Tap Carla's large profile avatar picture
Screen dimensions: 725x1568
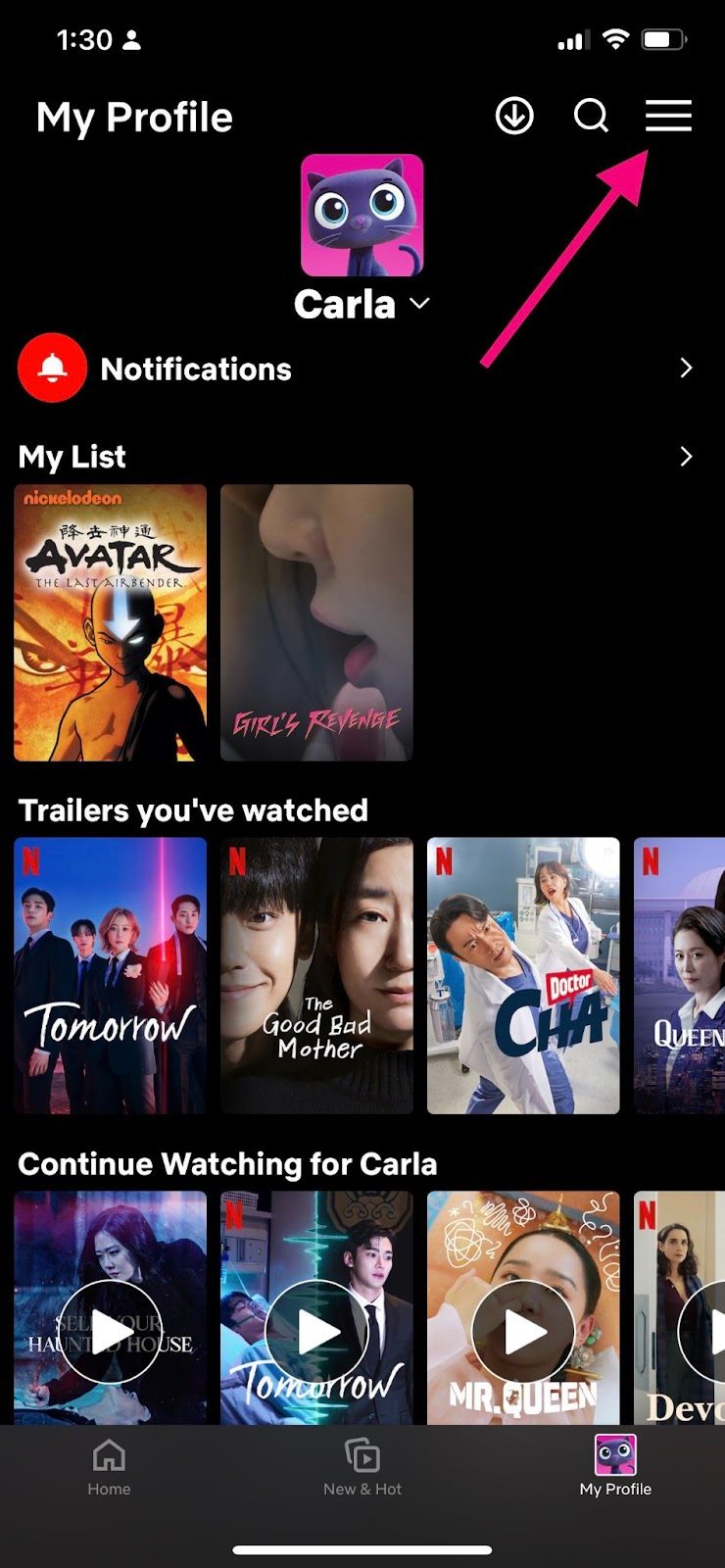tap(362, 218)
